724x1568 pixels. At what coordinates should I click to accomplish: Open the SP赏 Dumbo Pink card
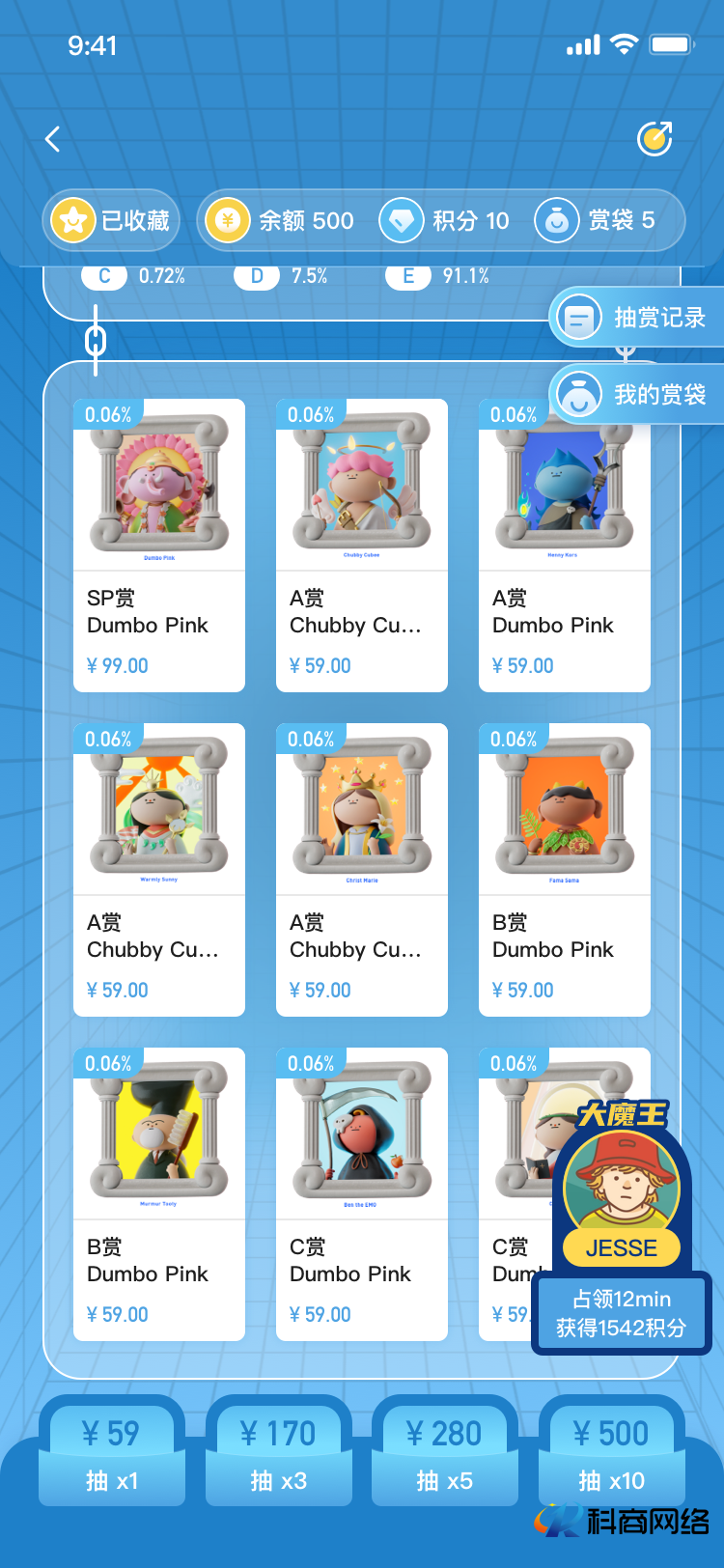[x=159, y=545]
